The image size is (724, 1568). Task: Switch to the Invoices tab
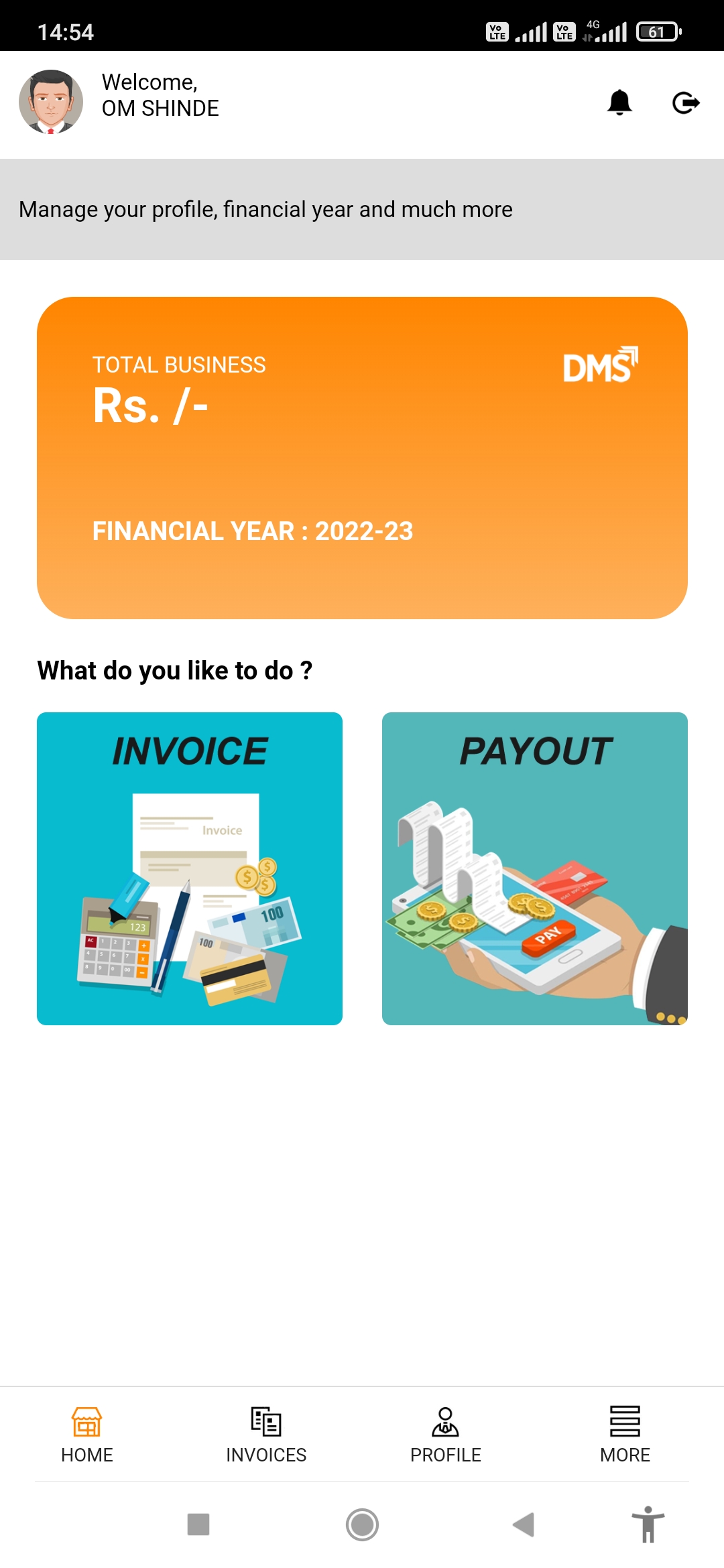tap(266, 1435)
